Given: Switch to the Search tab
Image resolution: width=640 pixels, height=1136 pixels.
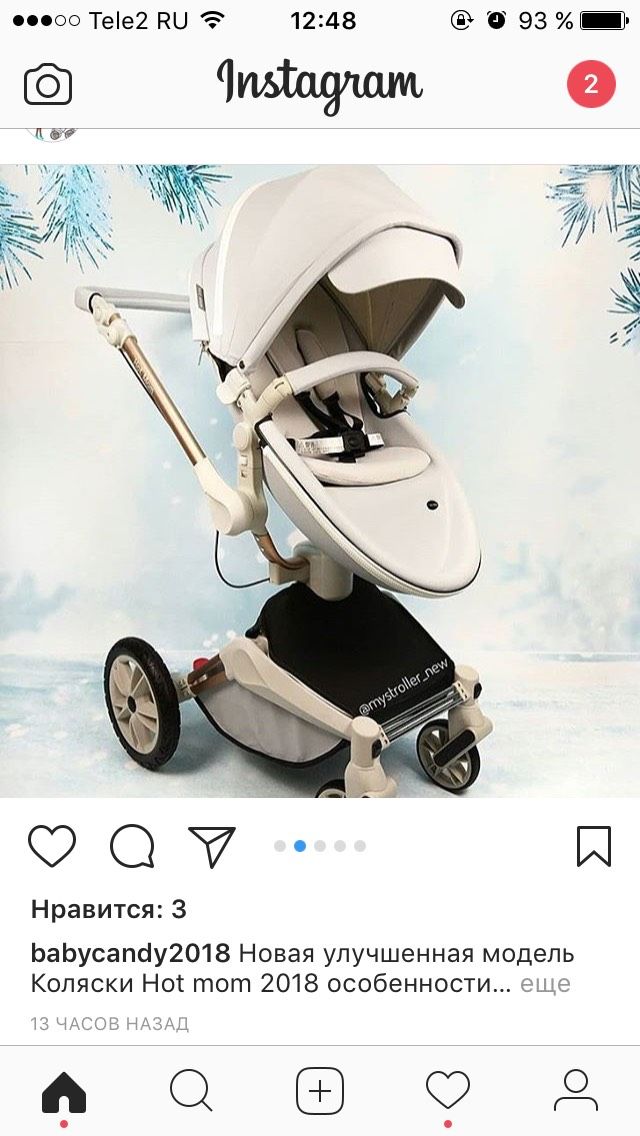Looking at the screenshot, I should click(191, 1090).
